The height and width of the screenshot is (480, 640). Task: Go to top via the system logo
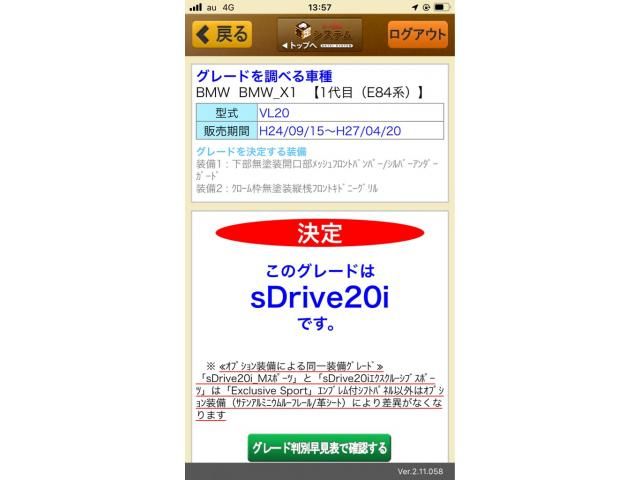(319, 34)
